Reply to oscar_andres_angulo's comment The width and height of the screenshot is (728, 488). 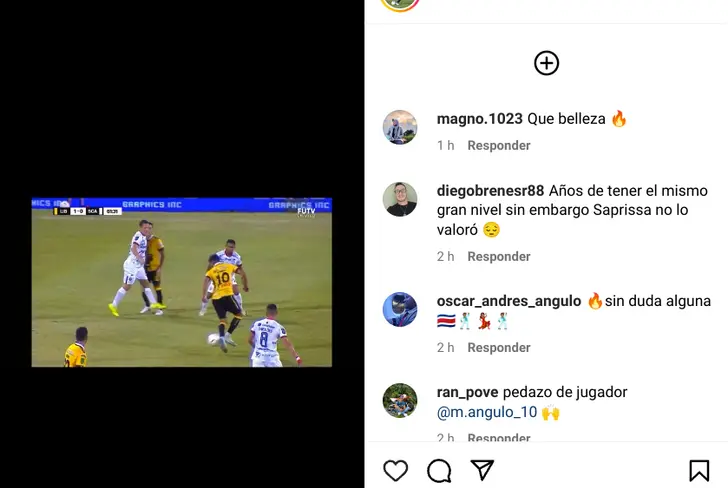499,347
